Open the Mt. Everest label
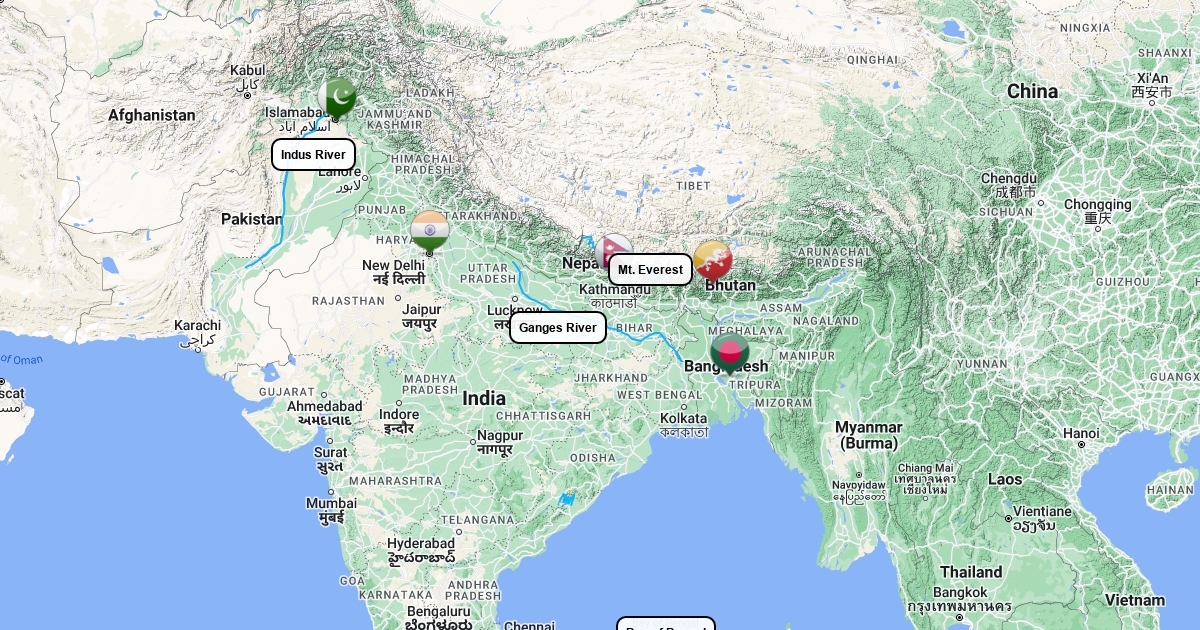The image size is (1200, 630). click(x=650, y=270)
